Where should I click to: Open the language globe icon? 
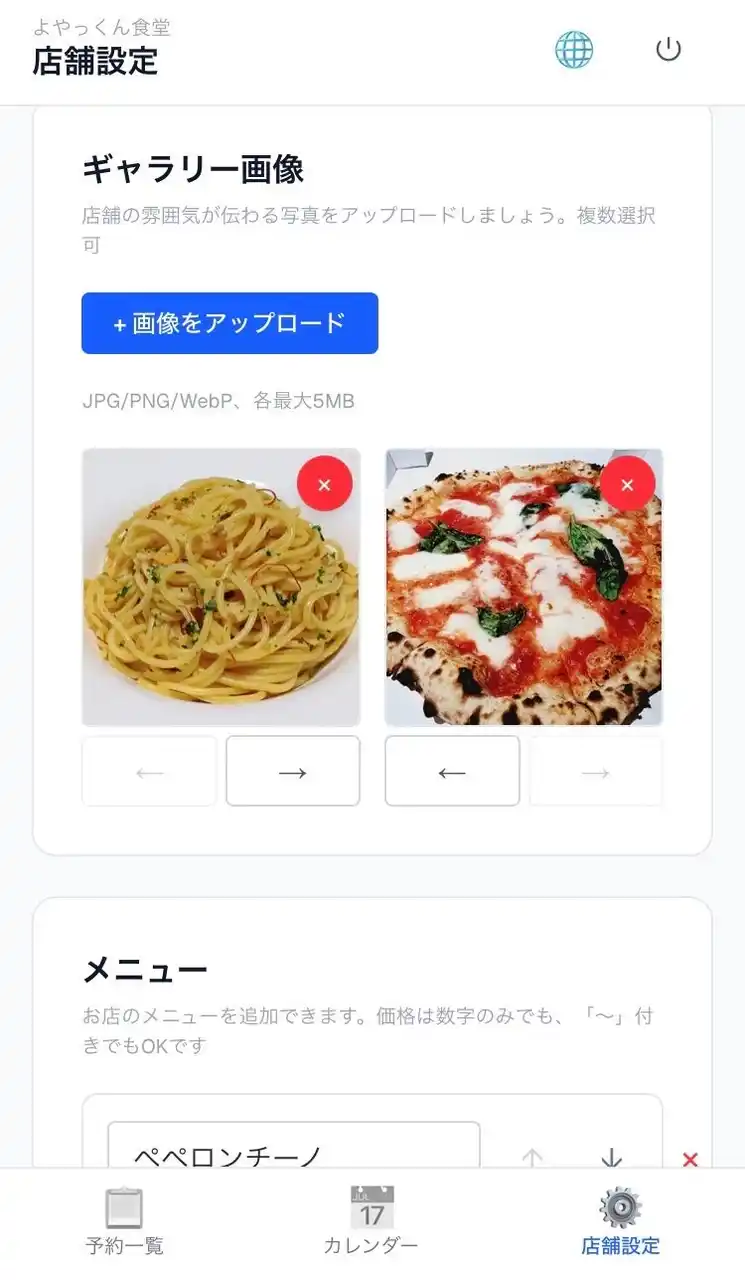pyautogui.click(x=574, y=49)
